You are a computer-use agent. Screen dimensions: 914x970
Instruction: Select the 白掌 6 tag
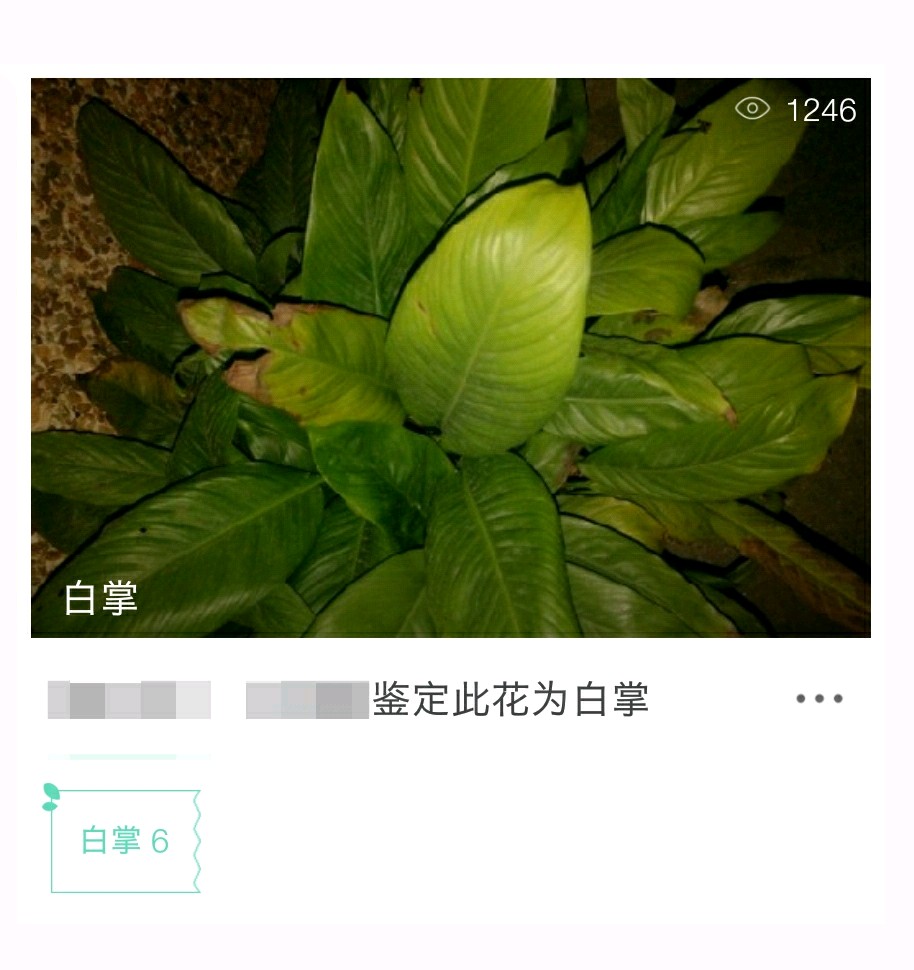coord(126,841)
